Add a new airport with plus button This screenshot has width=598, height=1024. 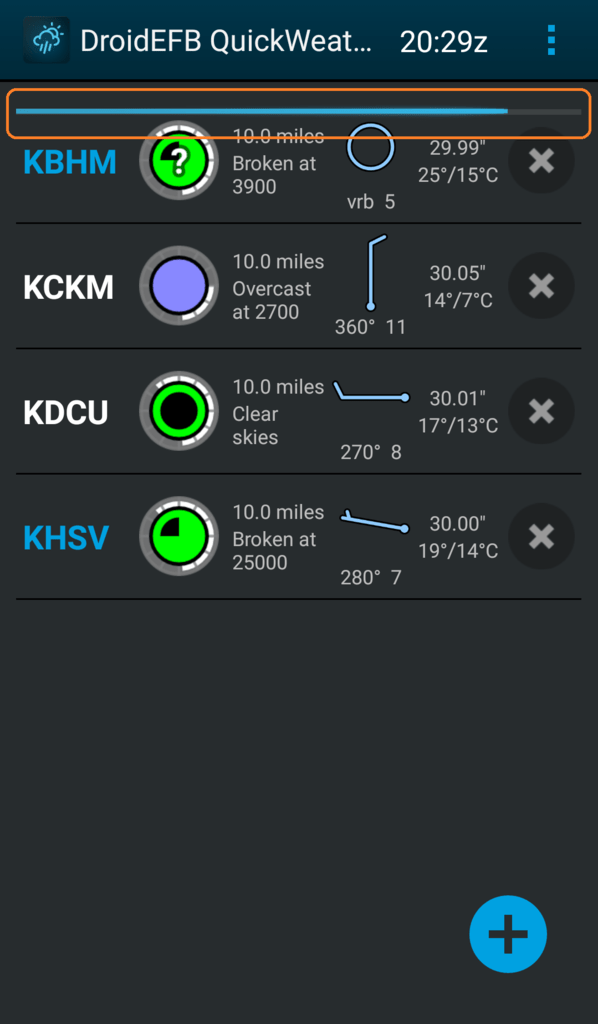click(508, 934)
